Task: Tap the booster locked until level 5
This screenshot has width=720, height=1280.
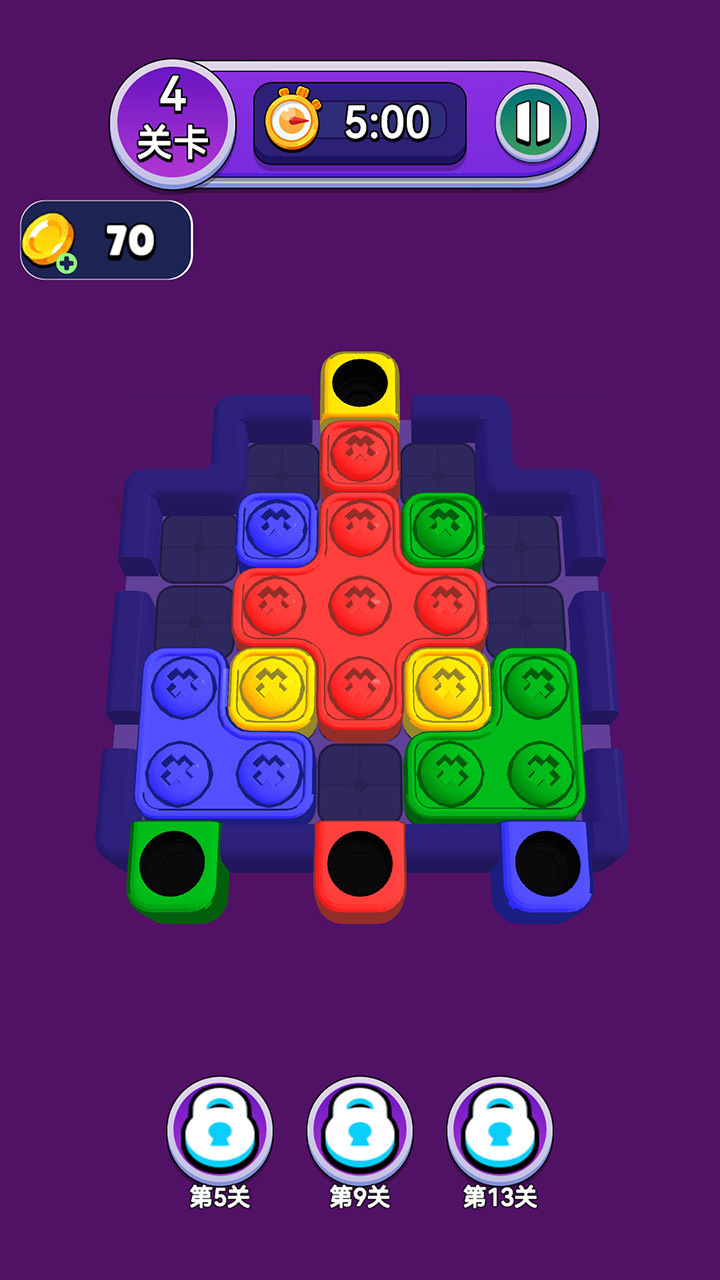Action: 219,1130
